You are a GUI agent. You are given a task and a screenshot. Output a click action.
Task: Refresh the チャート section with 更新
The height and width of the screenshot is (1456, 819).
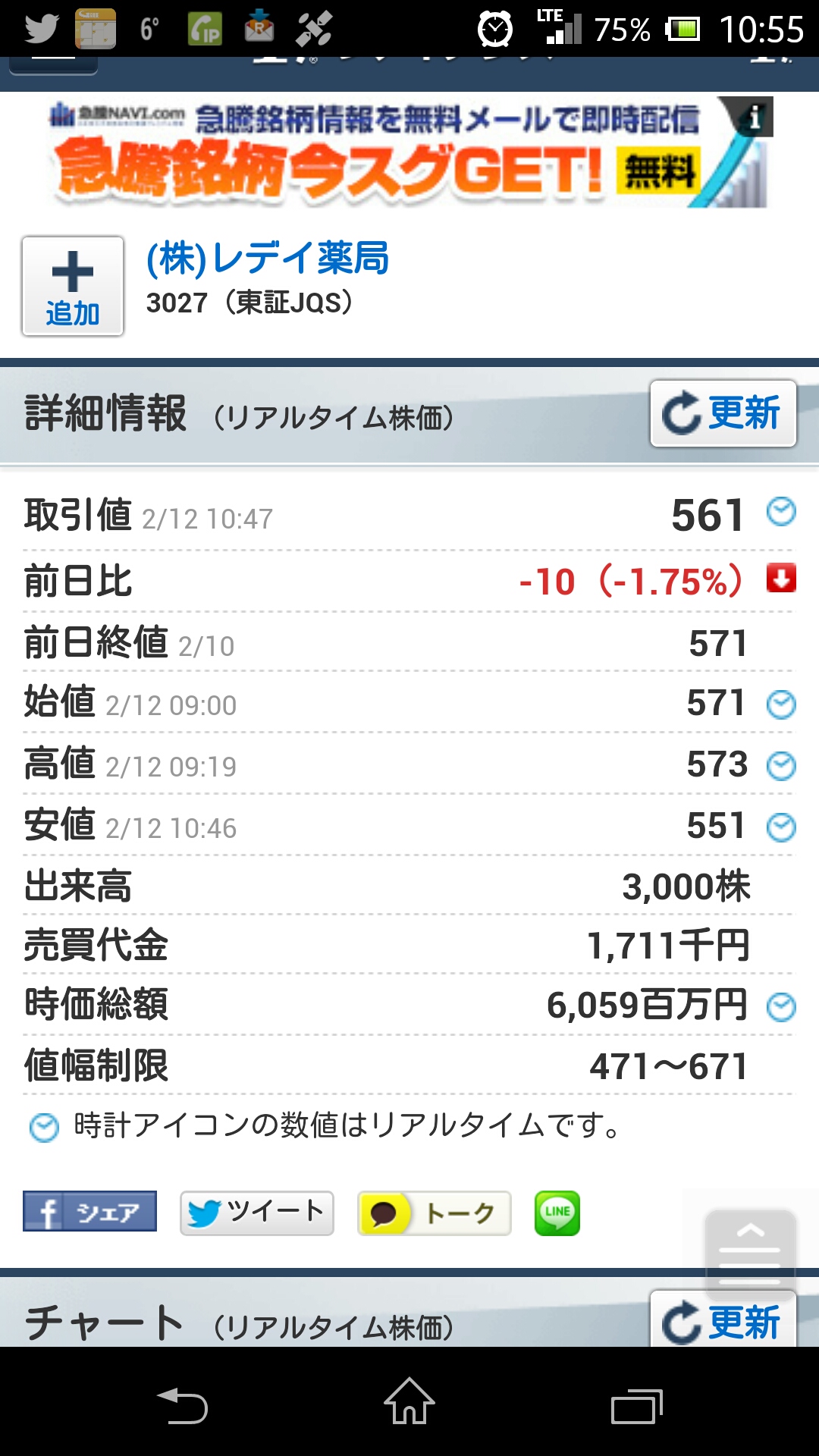(723, 1321)
